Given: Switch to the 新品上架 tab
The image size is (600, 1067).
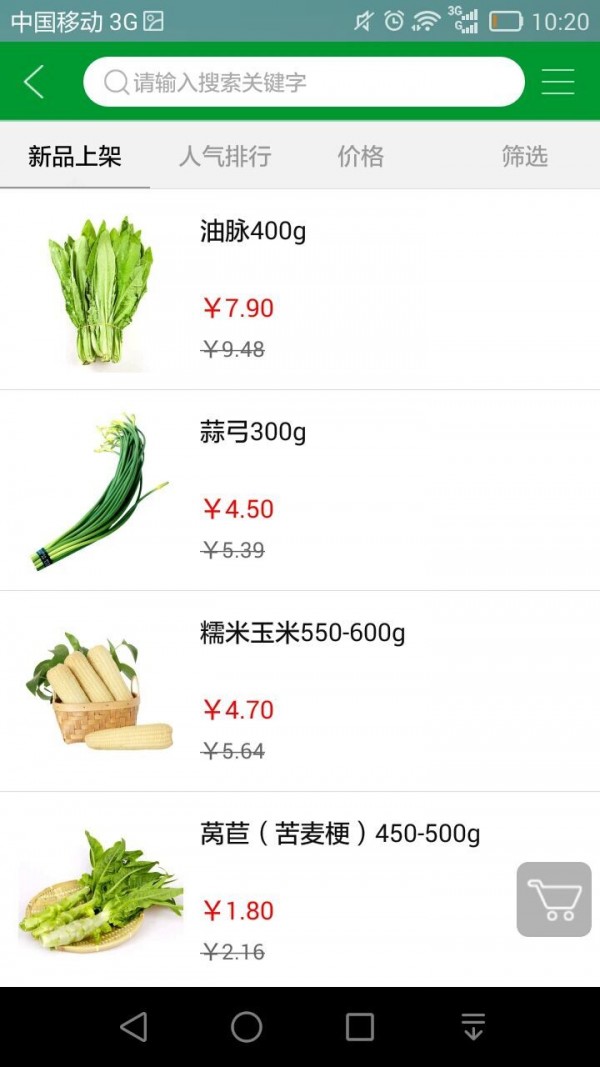Looking at the screenshot, I should pyautogui.click(x=75, y=156).
